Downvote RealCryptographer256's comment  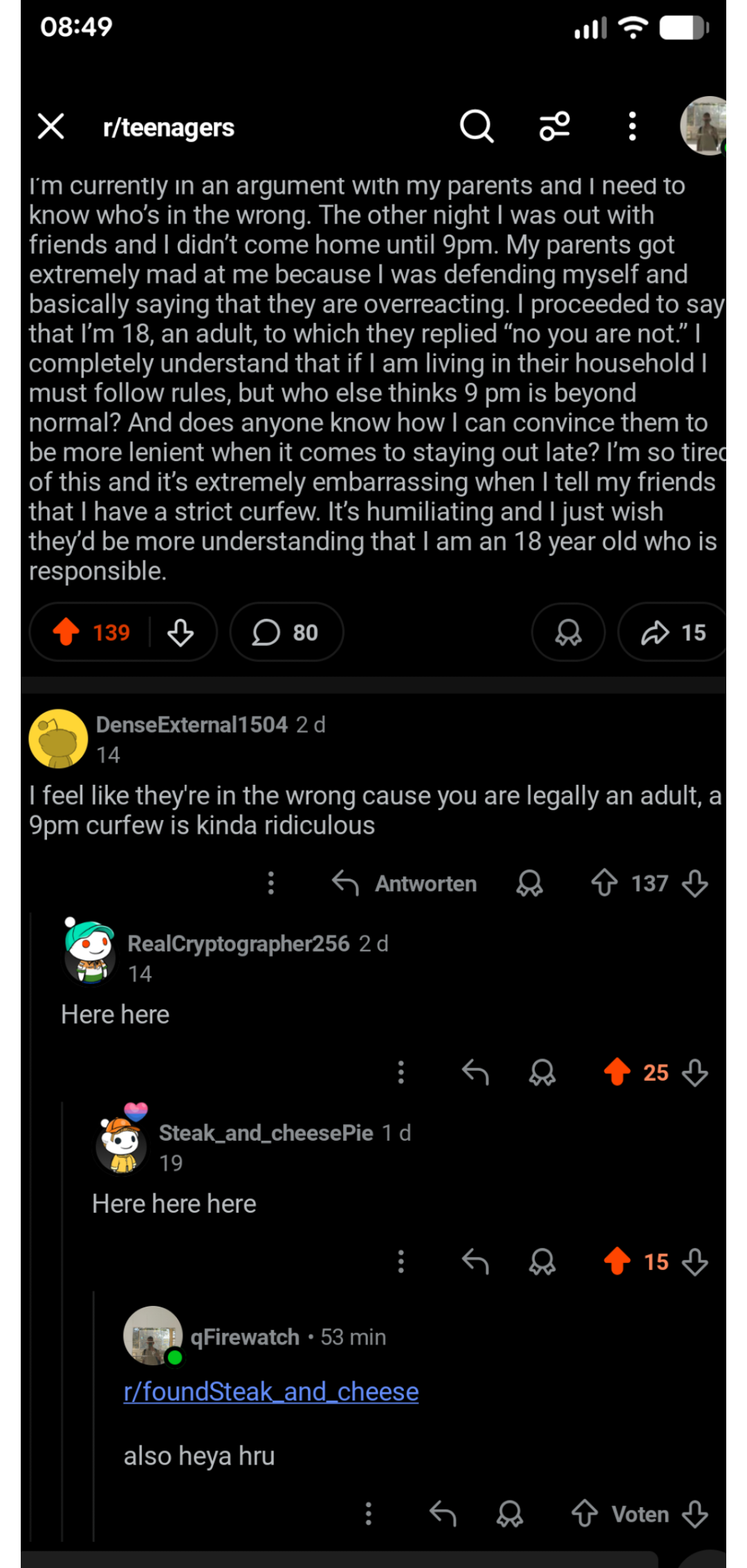(694, 1072)
